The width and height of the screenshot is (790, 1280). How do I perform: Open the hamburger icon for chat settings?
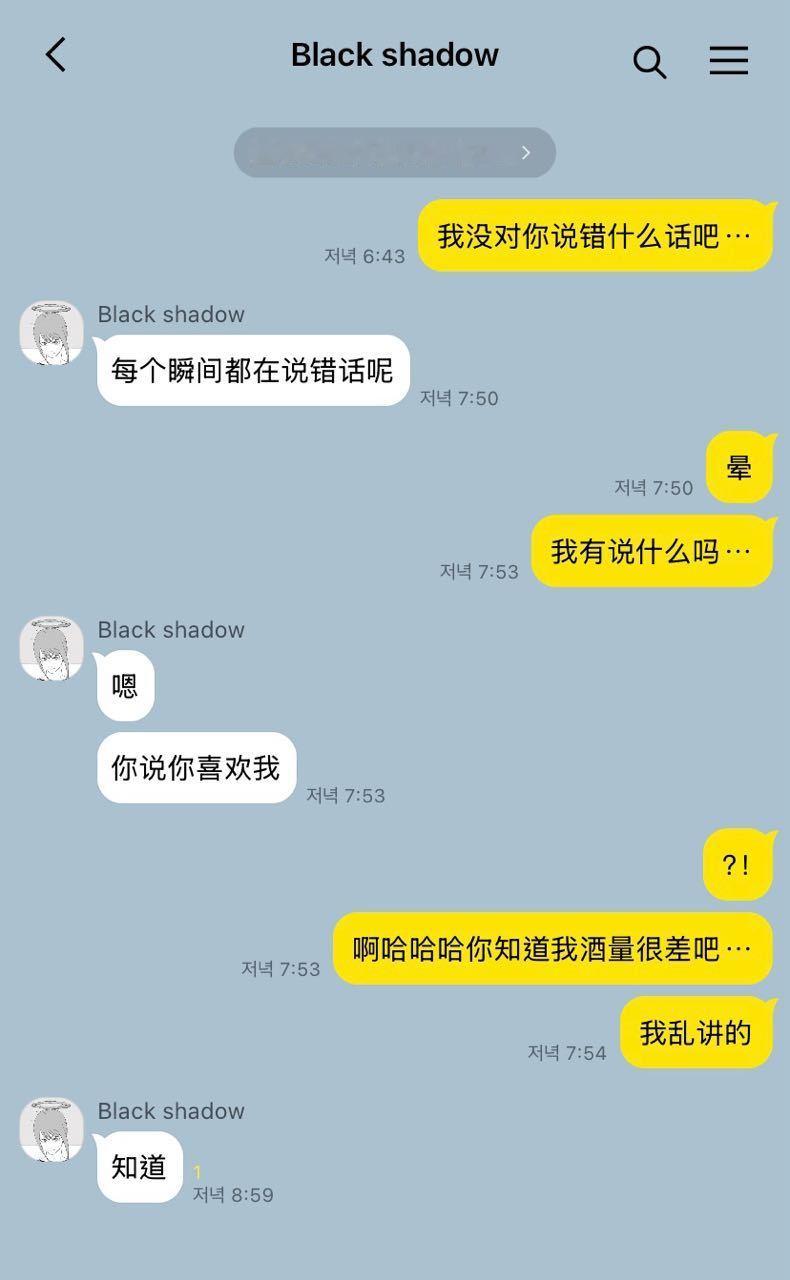click(x=729, y=61)
